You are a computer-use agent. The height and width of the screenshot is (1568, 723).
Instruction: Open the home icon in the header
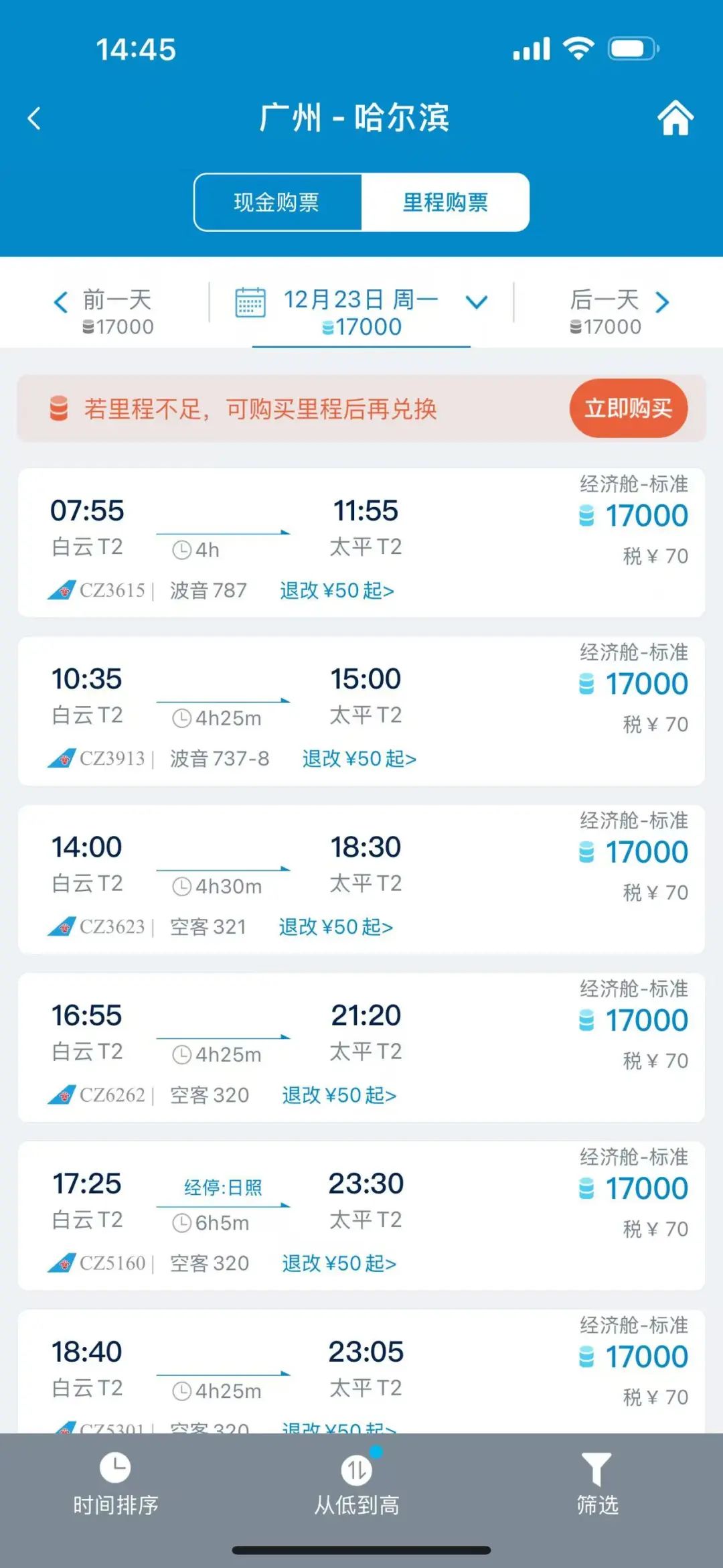point(675,118)
